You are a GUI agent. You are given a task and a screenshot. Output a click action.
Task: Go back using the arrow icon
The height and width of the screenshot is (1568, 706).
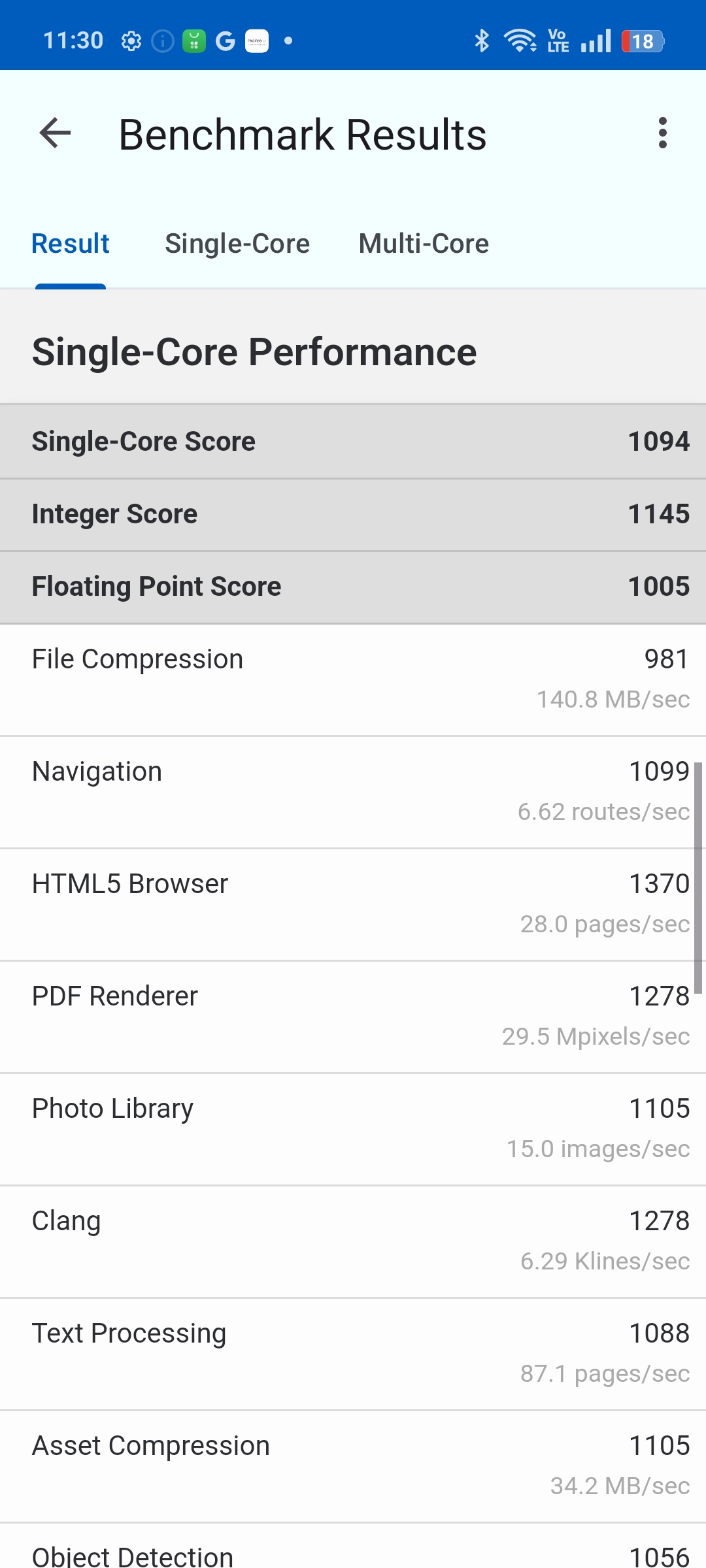tap(55, 134)
